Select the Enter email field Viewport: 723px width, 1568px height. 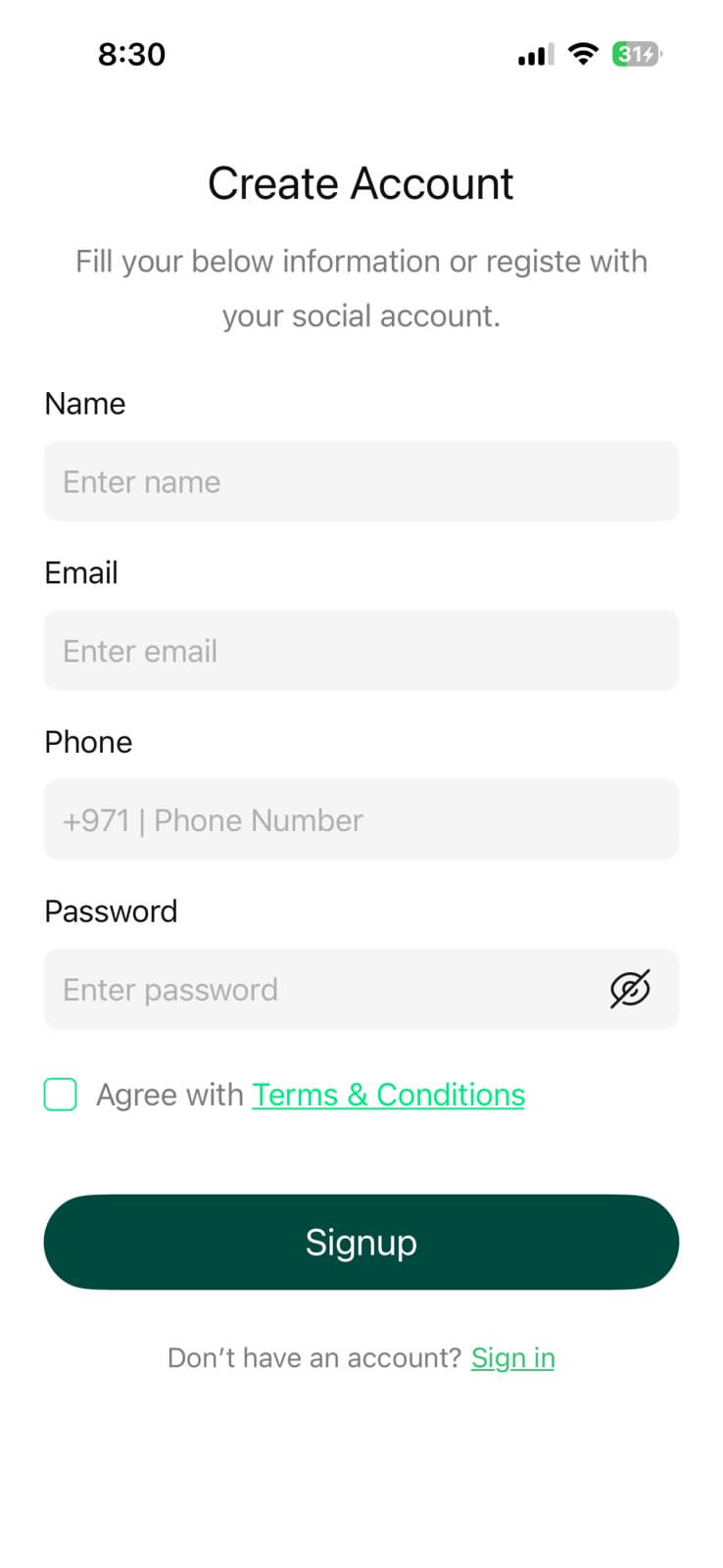pyautogui.click(x=361, y=651)
